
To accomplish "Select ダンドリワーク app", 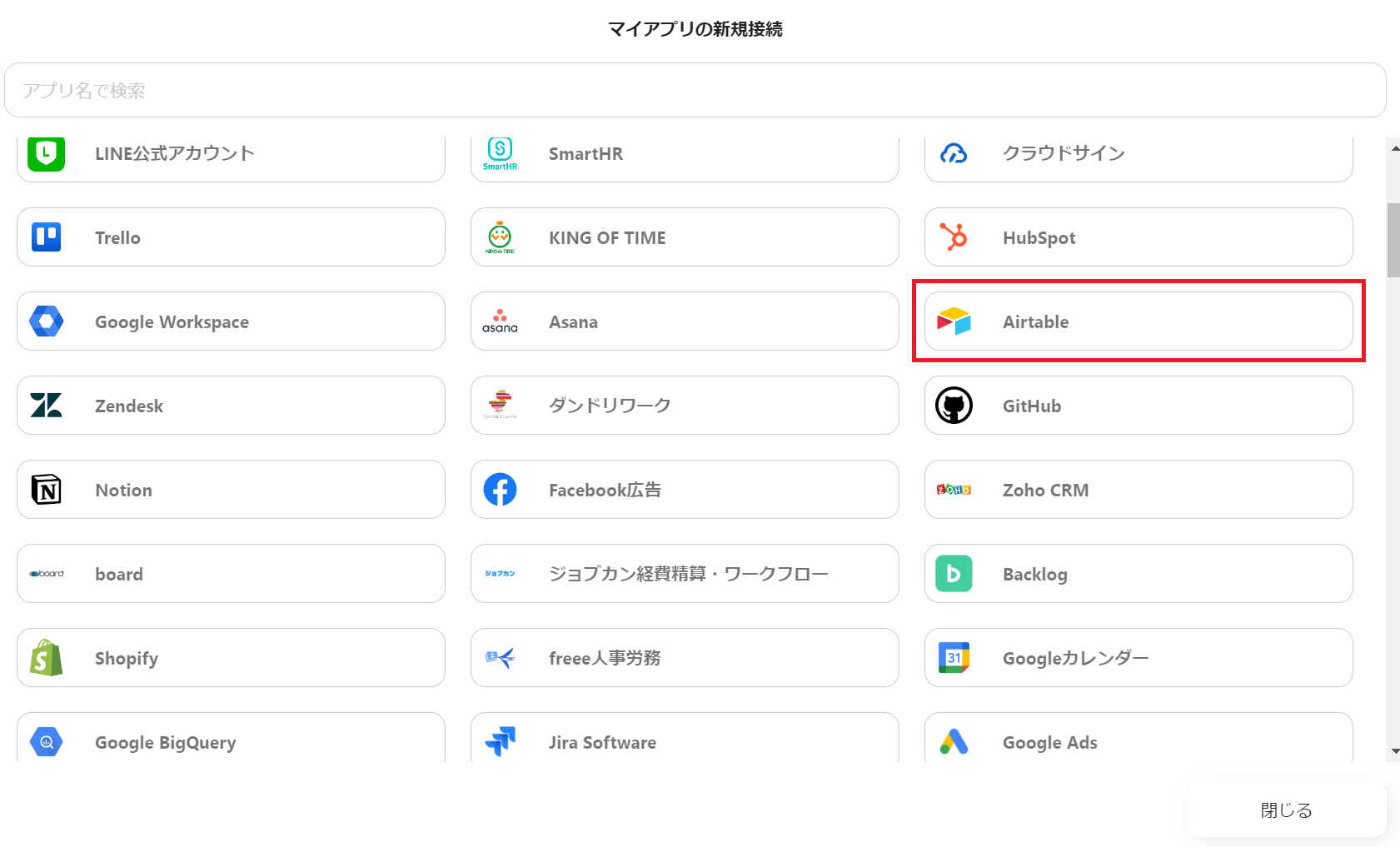I will point(684,406).
